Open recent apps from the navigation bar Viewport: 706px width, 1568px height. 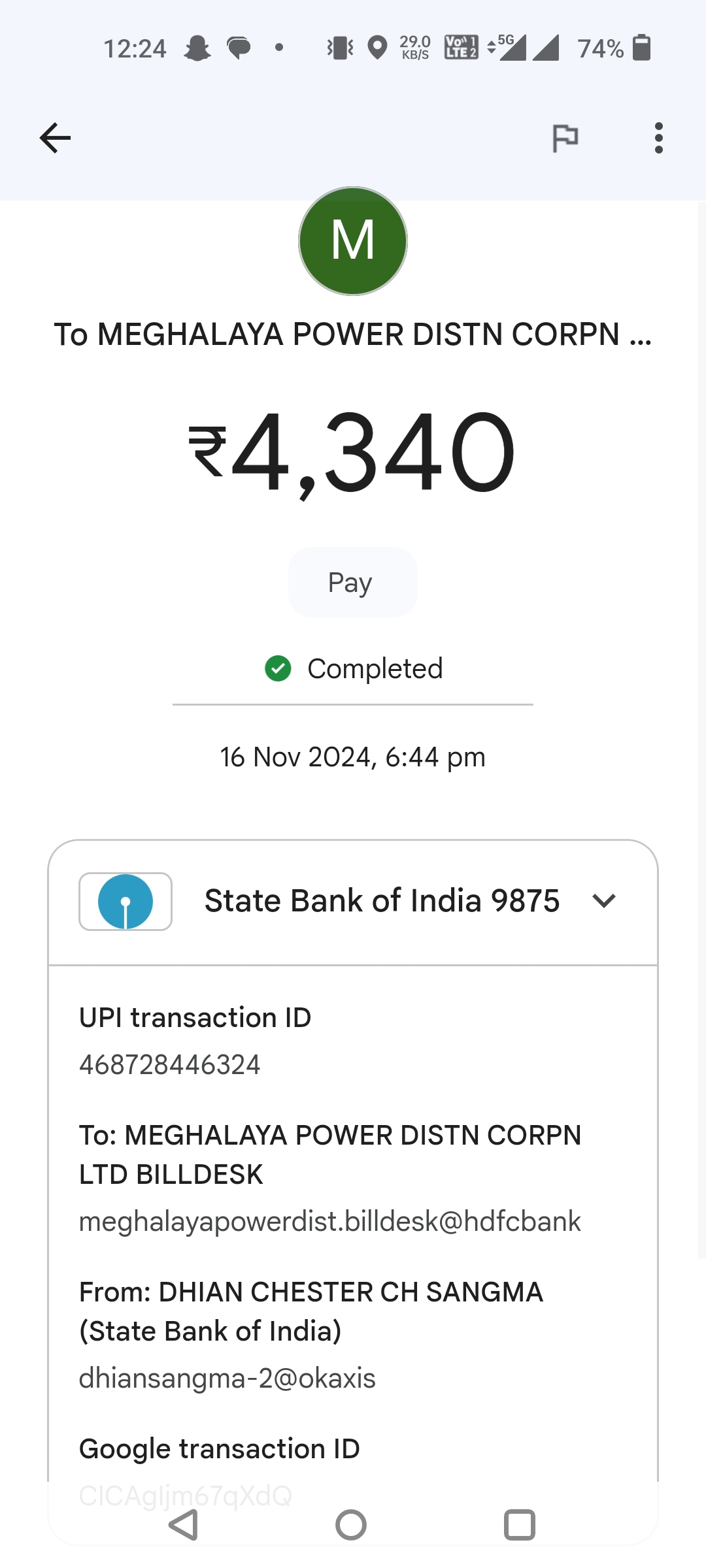click(x=520, y=1525)
